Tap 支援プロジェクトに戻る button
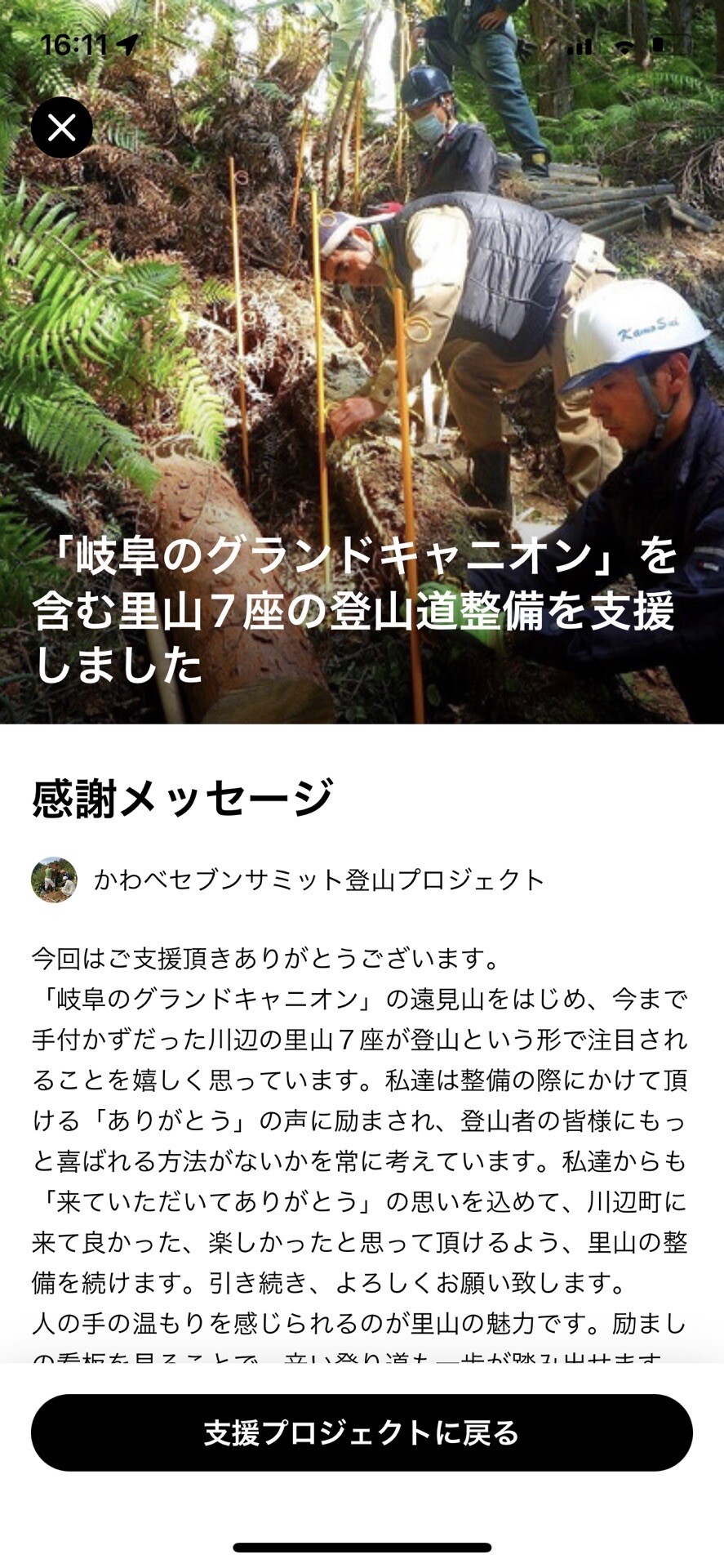The image size is (724, 1568). coord(362,1432)
